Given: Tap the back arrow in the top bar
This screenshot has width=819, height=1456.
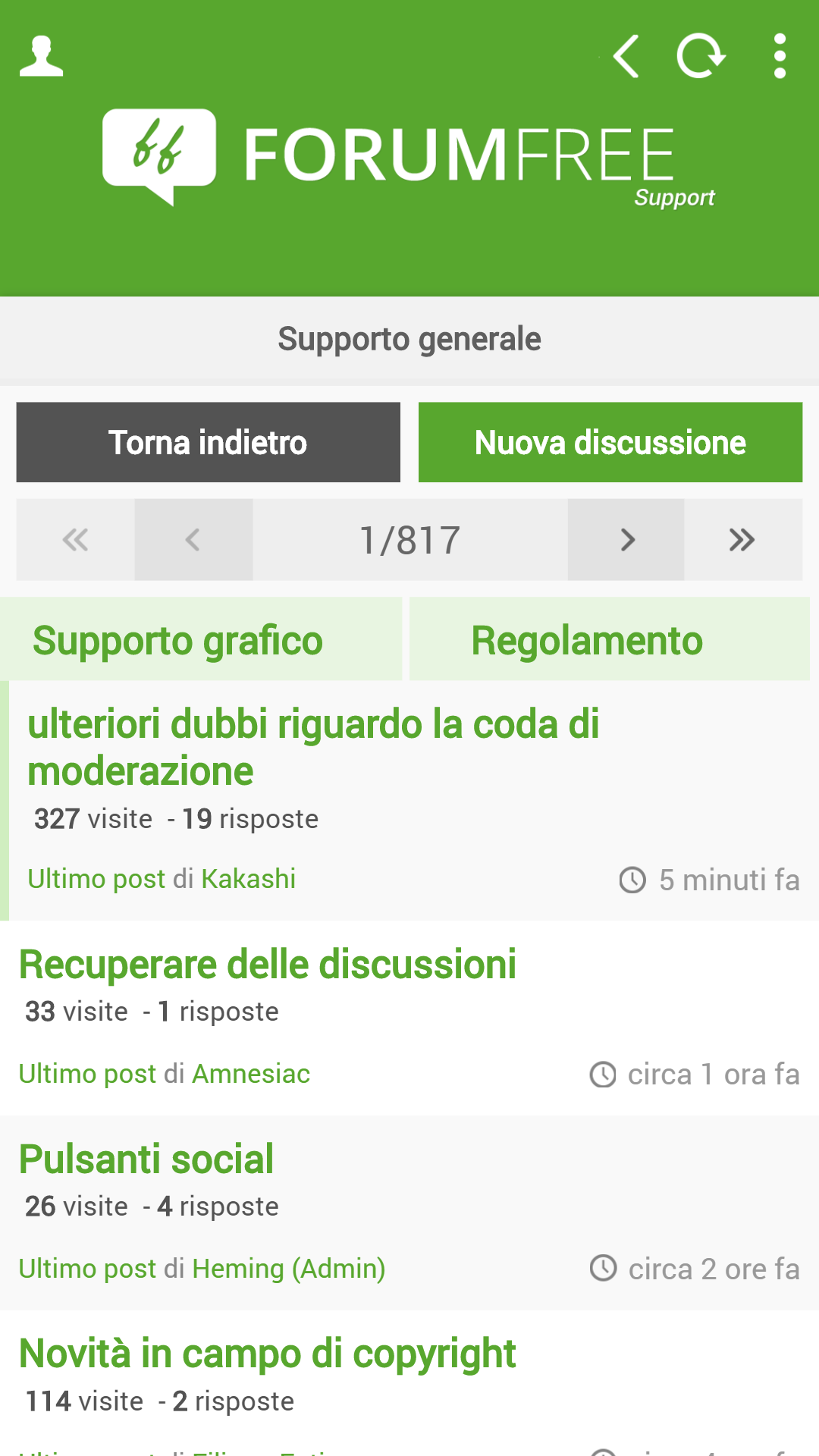Looking at the screenshot, I should click(626, 57).
